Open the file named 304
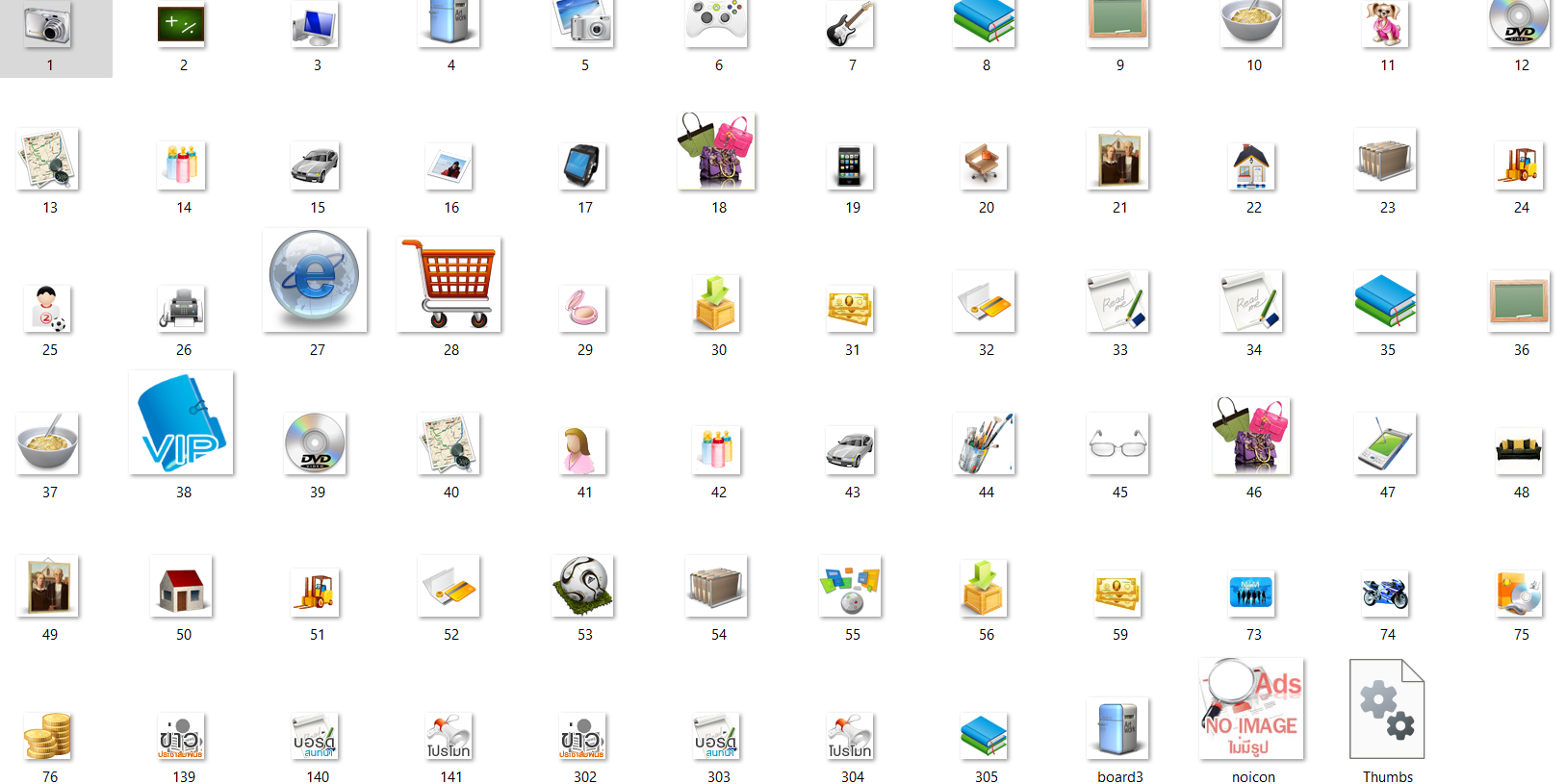Viewport: 1566px width, 784px height. click(851, 738)
